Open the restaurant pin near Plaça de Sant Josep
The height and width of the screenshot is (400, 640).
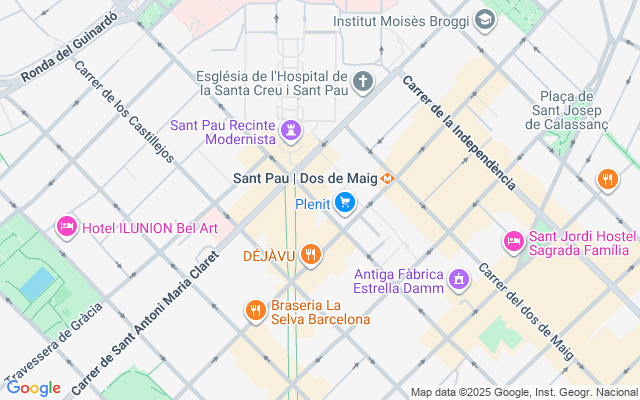tap(607, 181)
